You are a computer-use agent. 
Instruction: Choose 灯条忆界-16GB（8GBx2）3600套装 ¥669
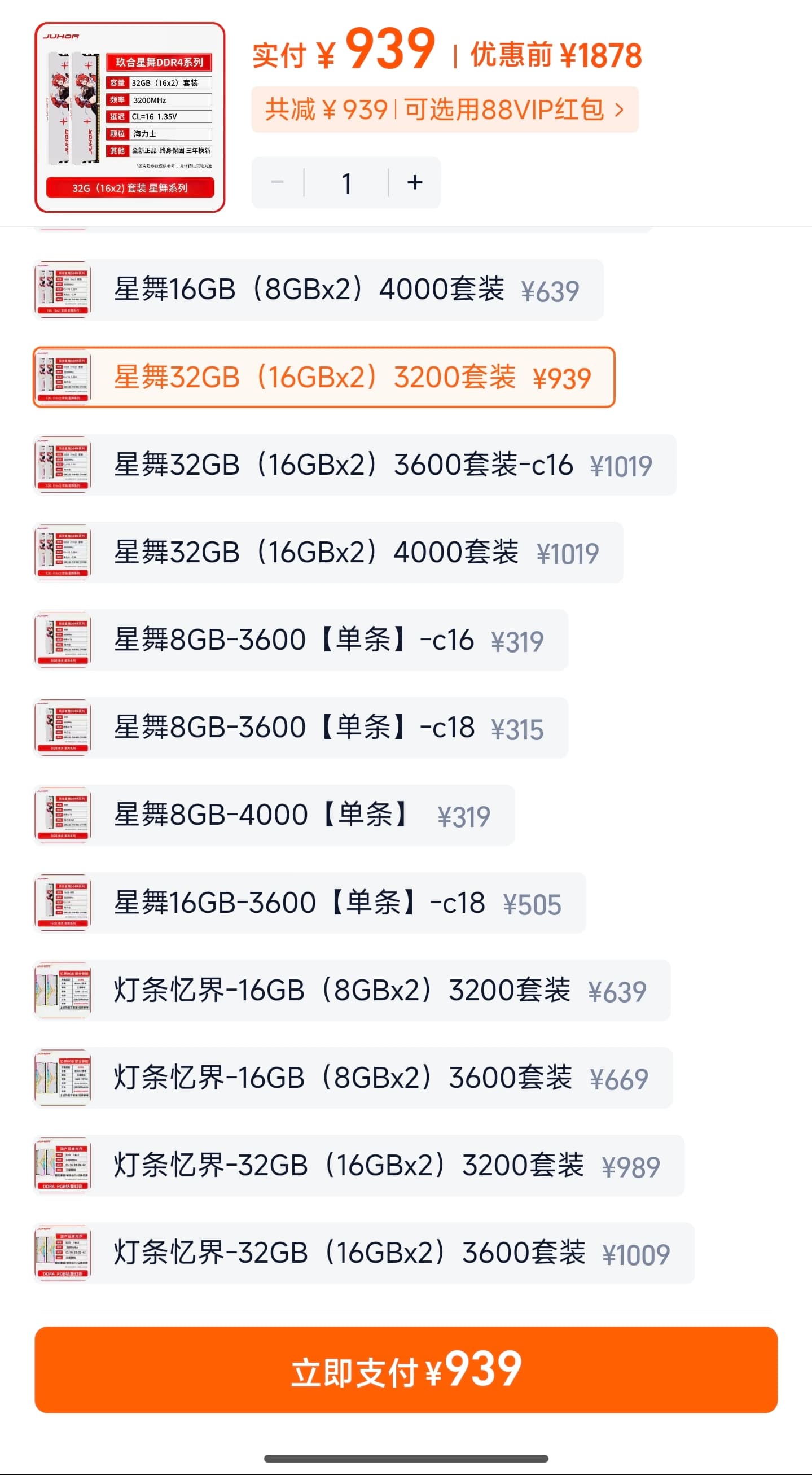[353, 1078]
